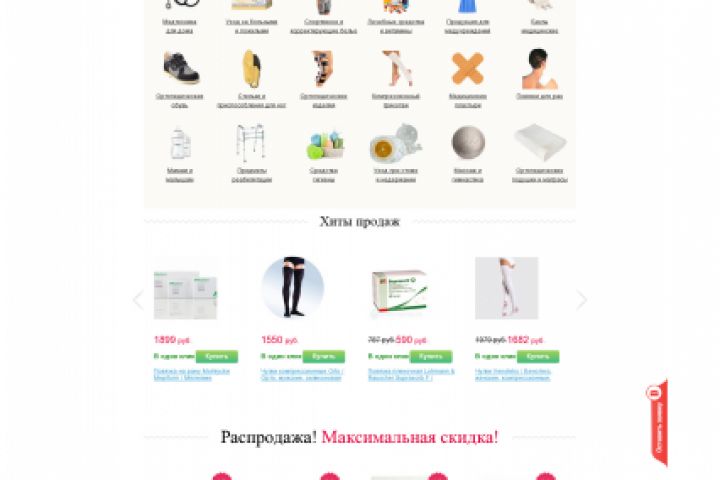
Task: Buy the 1899 руб wound dressing
Action: [x=217, y=356]
